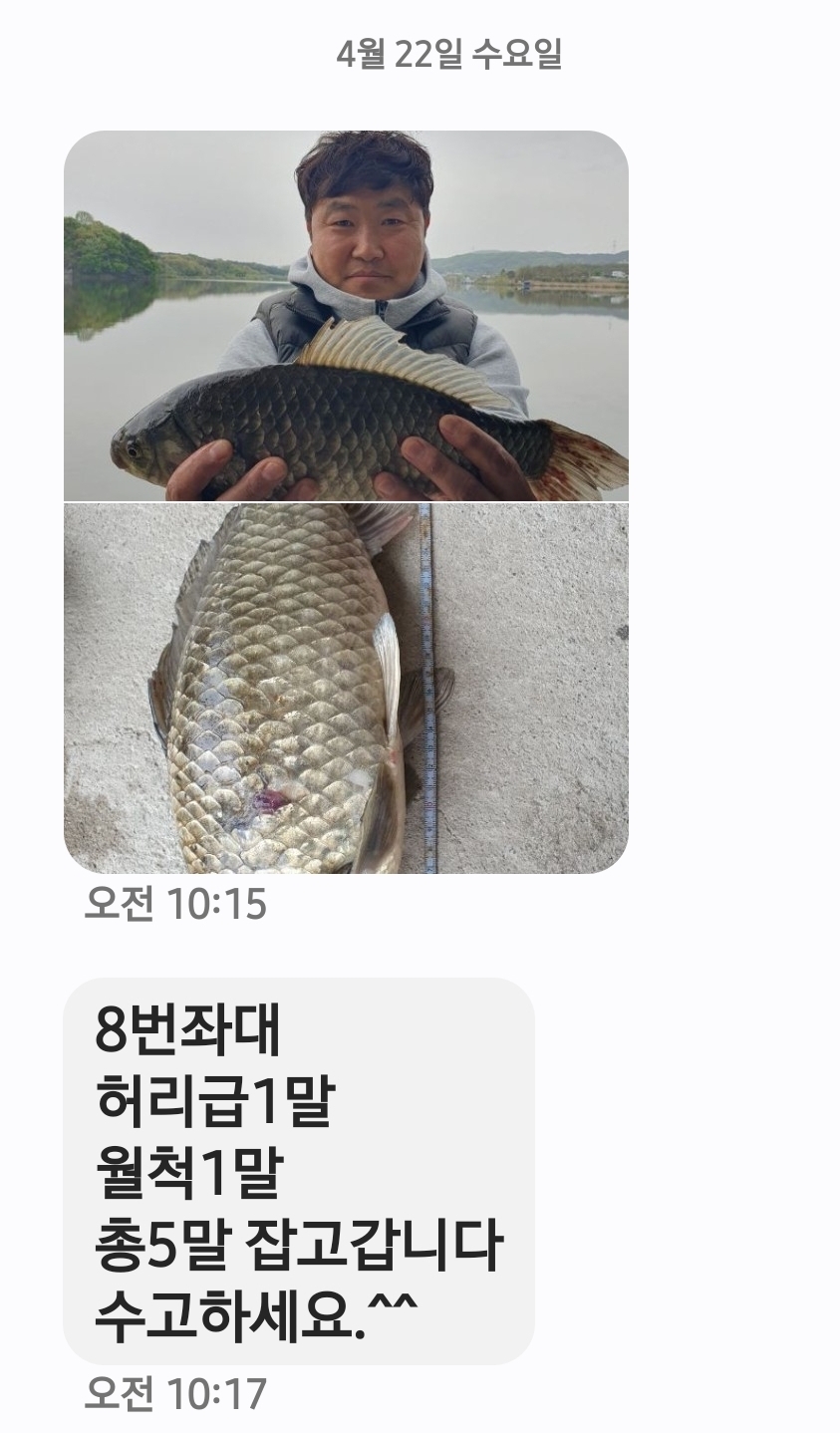
Task: Tap the message bubble starting with 8번좌대
Action: pos(299,1166)
